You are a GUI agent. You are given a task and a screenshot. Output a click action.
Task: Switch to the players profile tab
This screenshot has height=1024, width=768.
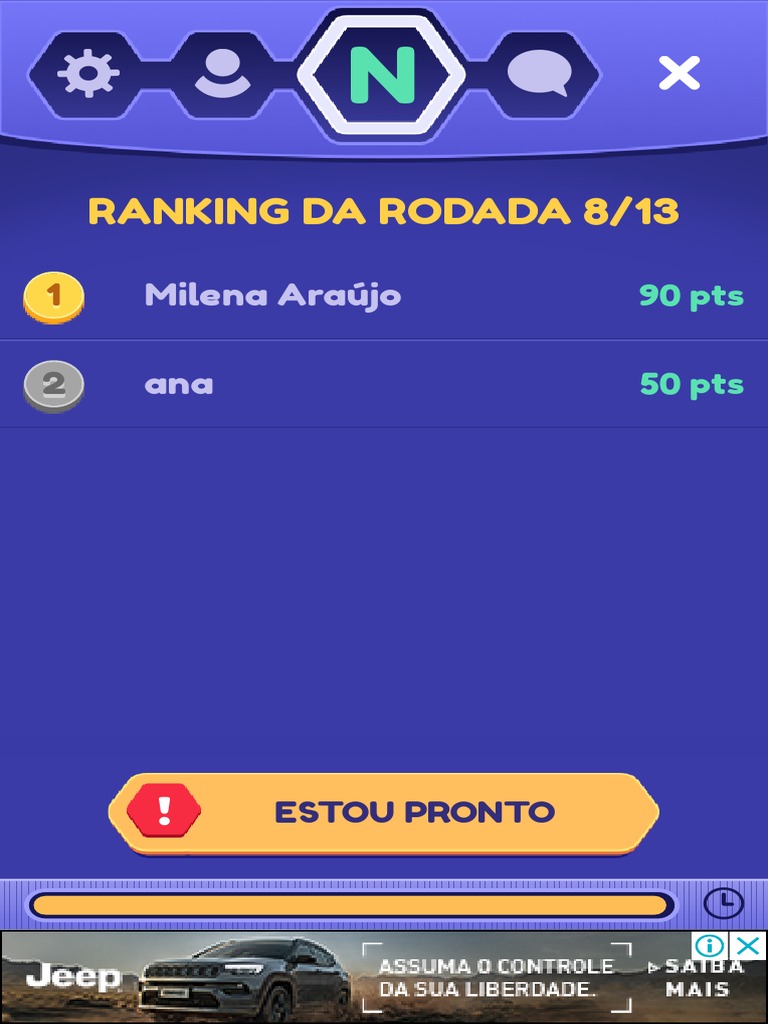(x=222, y=73)
